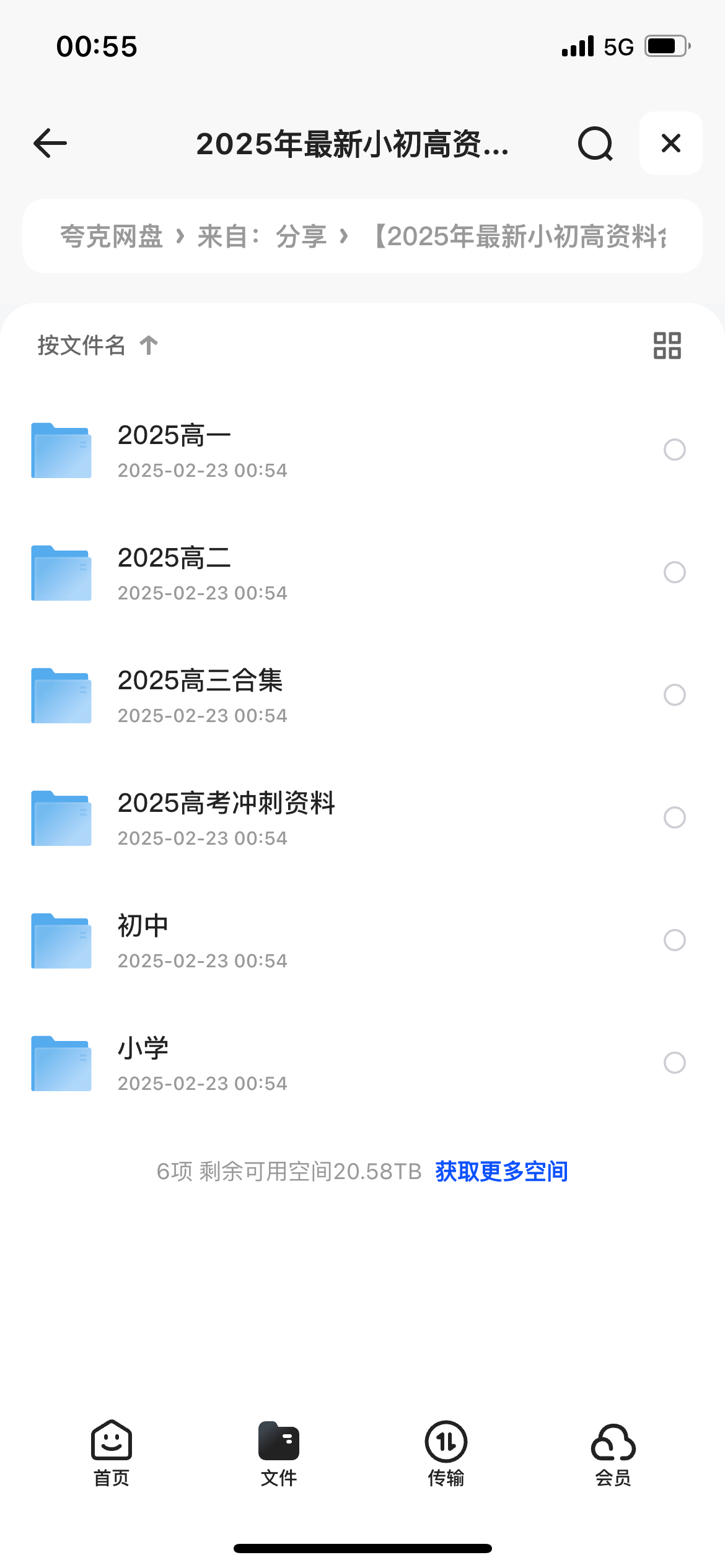This screenshot has height=1568, width=725.
Task: Select the 2025高二 folder checkbox
Action: click(675, 572)
